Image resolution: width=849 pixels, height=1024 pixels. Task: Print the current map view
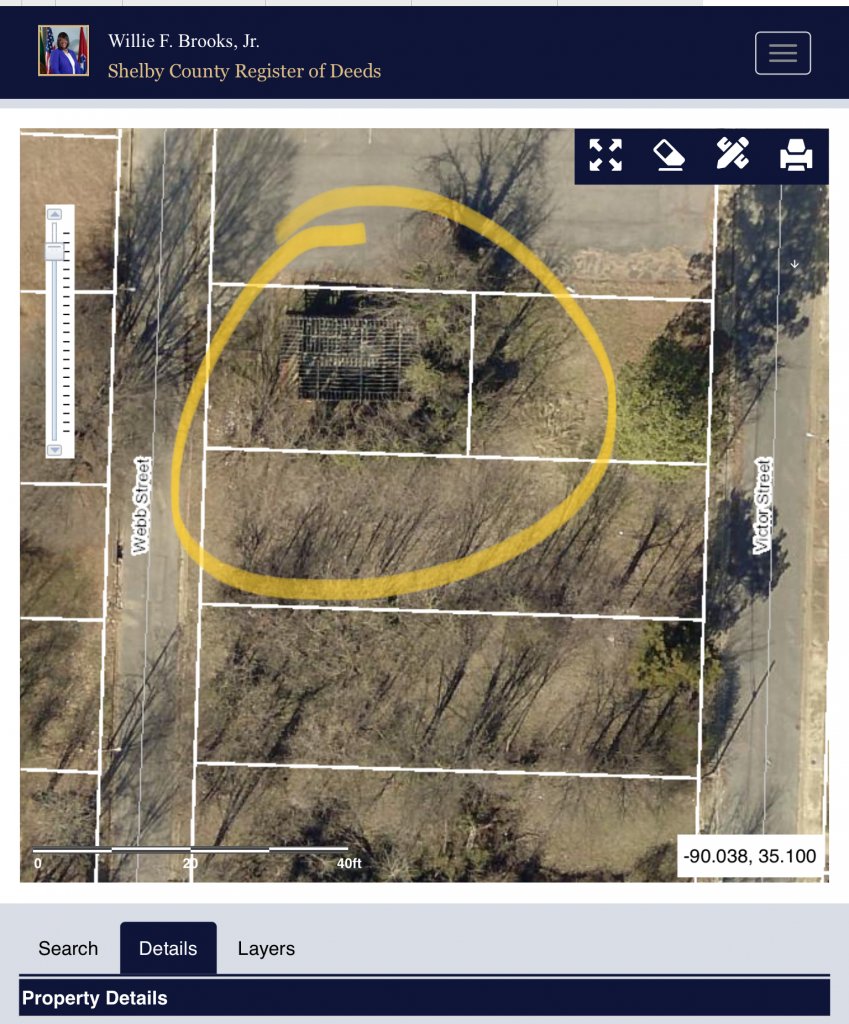click(796, 156)
